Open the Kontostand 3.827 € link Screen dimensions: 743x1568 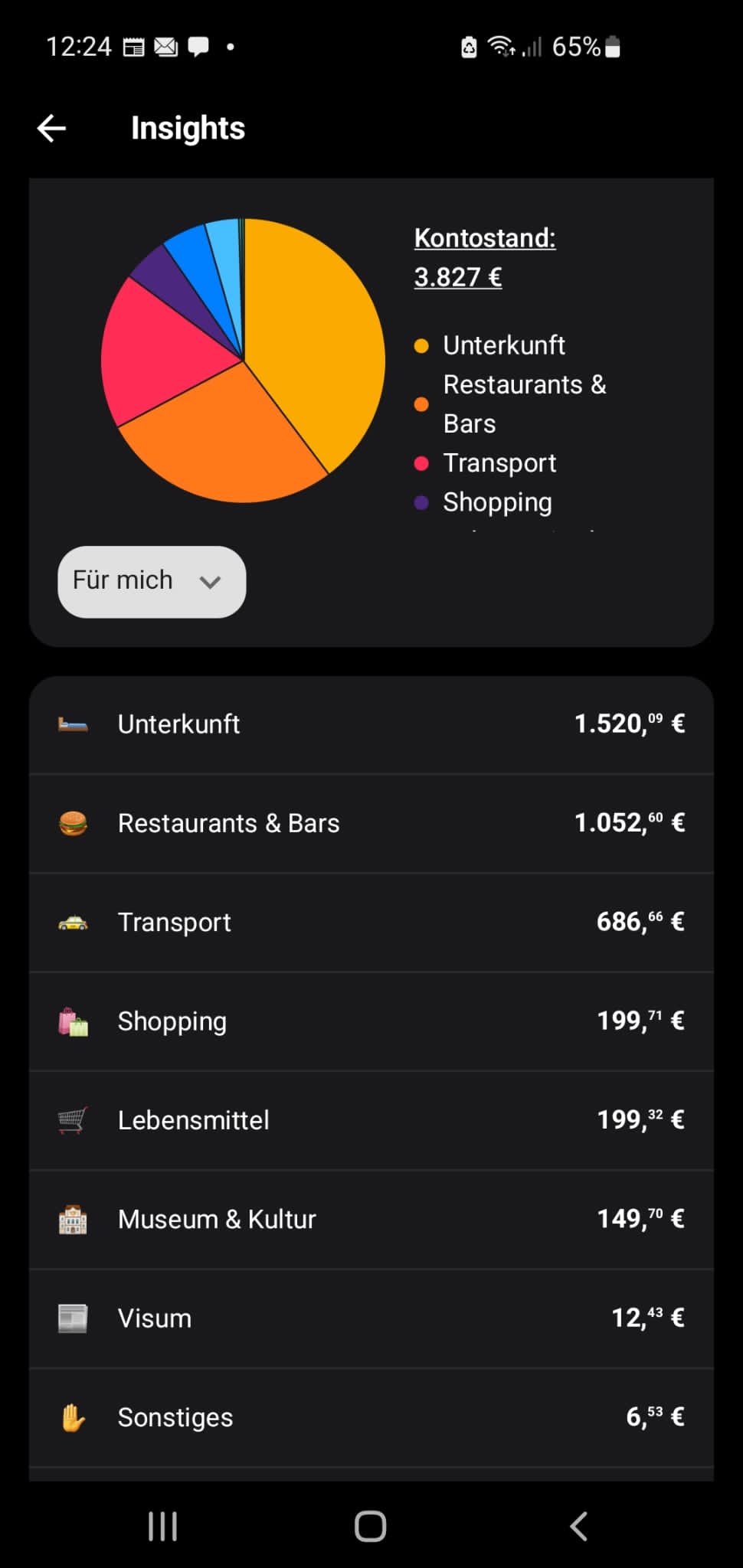click(485, 257)
